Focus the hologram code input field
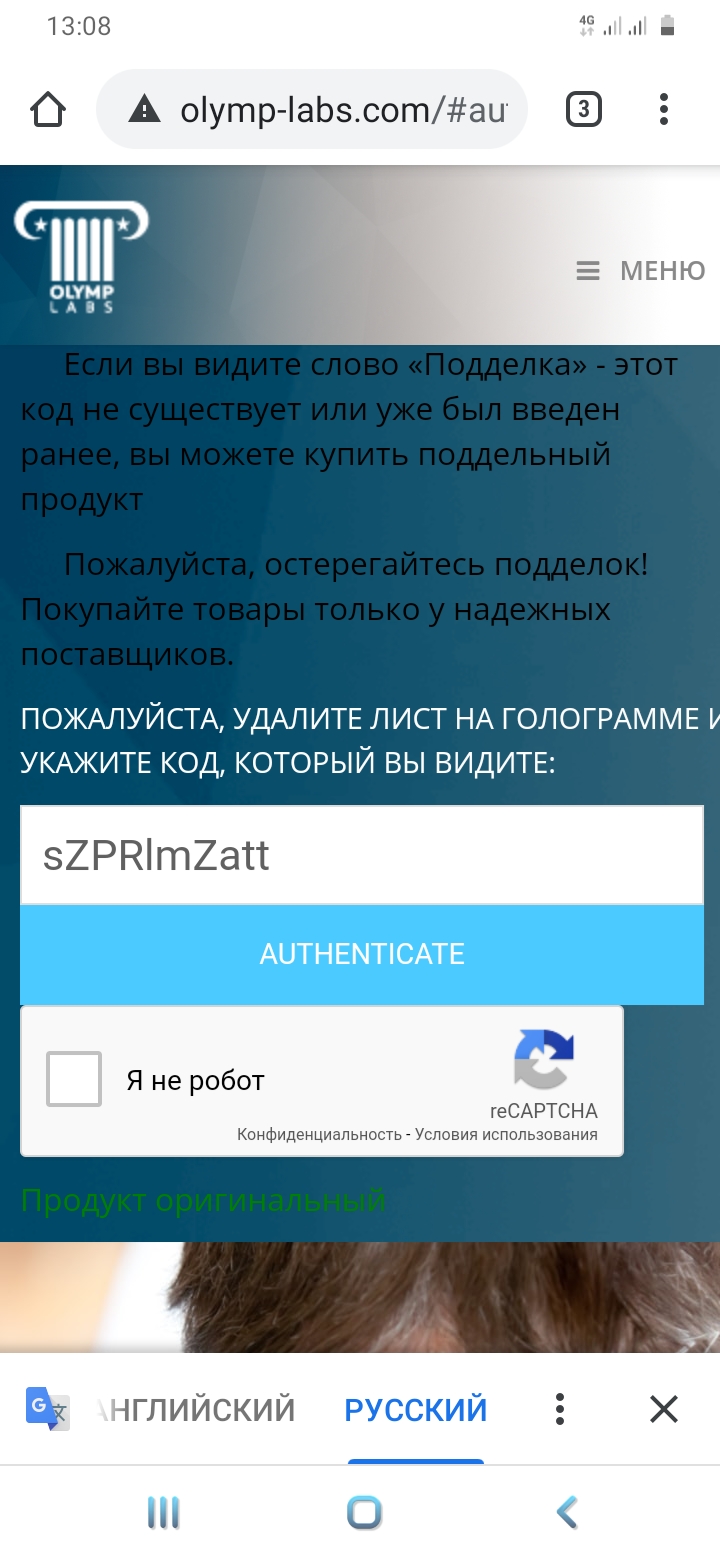Screen dimensions: 720x1560 pyautogui.click(x=361, y=856)
